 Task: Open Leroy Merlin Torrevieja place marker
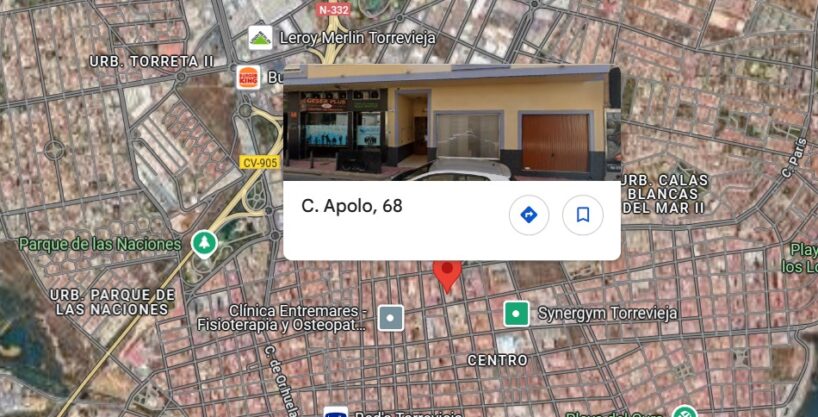261,38
